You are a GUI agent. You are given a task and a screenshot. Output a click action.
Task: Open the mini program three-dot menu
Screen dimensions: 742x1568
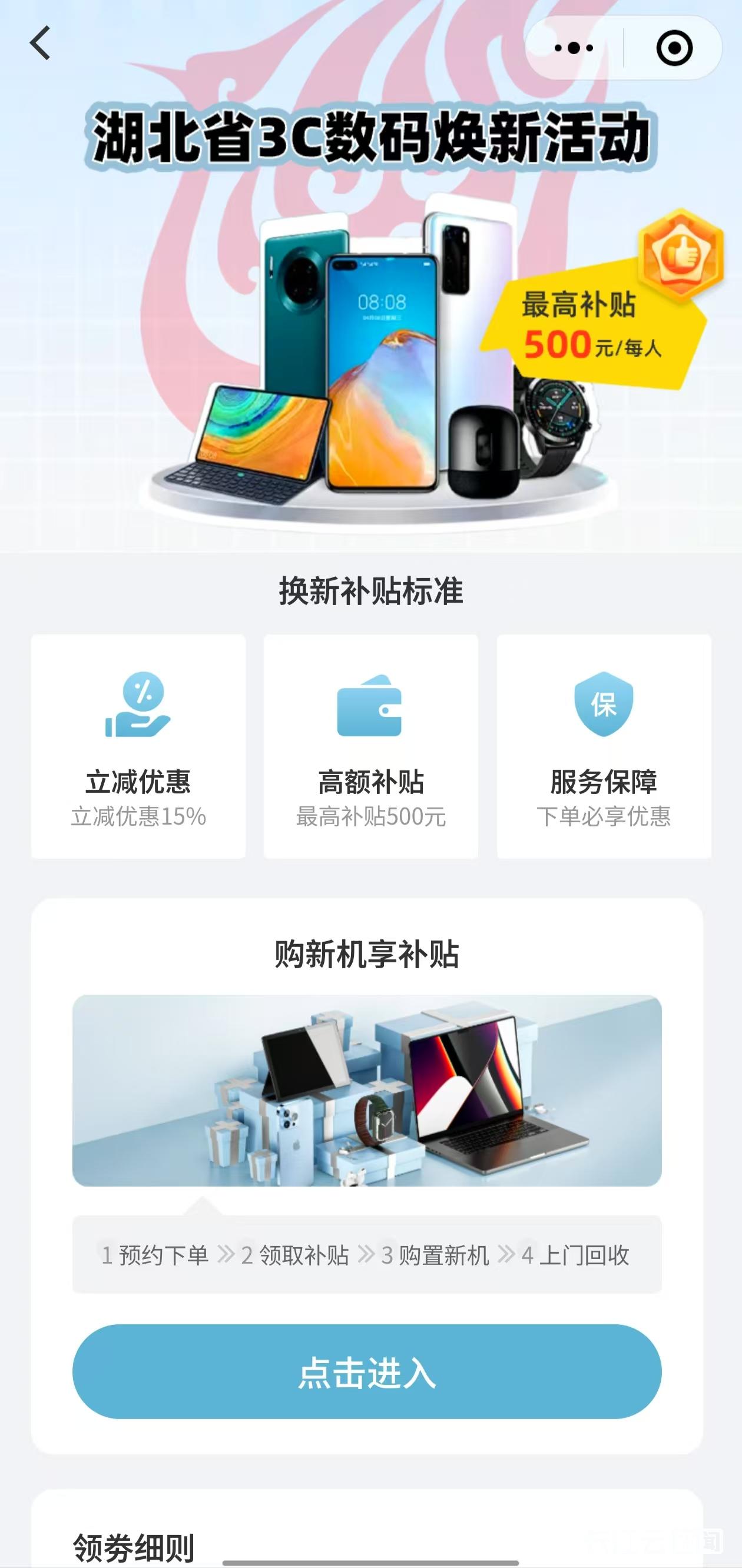click(573, 48)
